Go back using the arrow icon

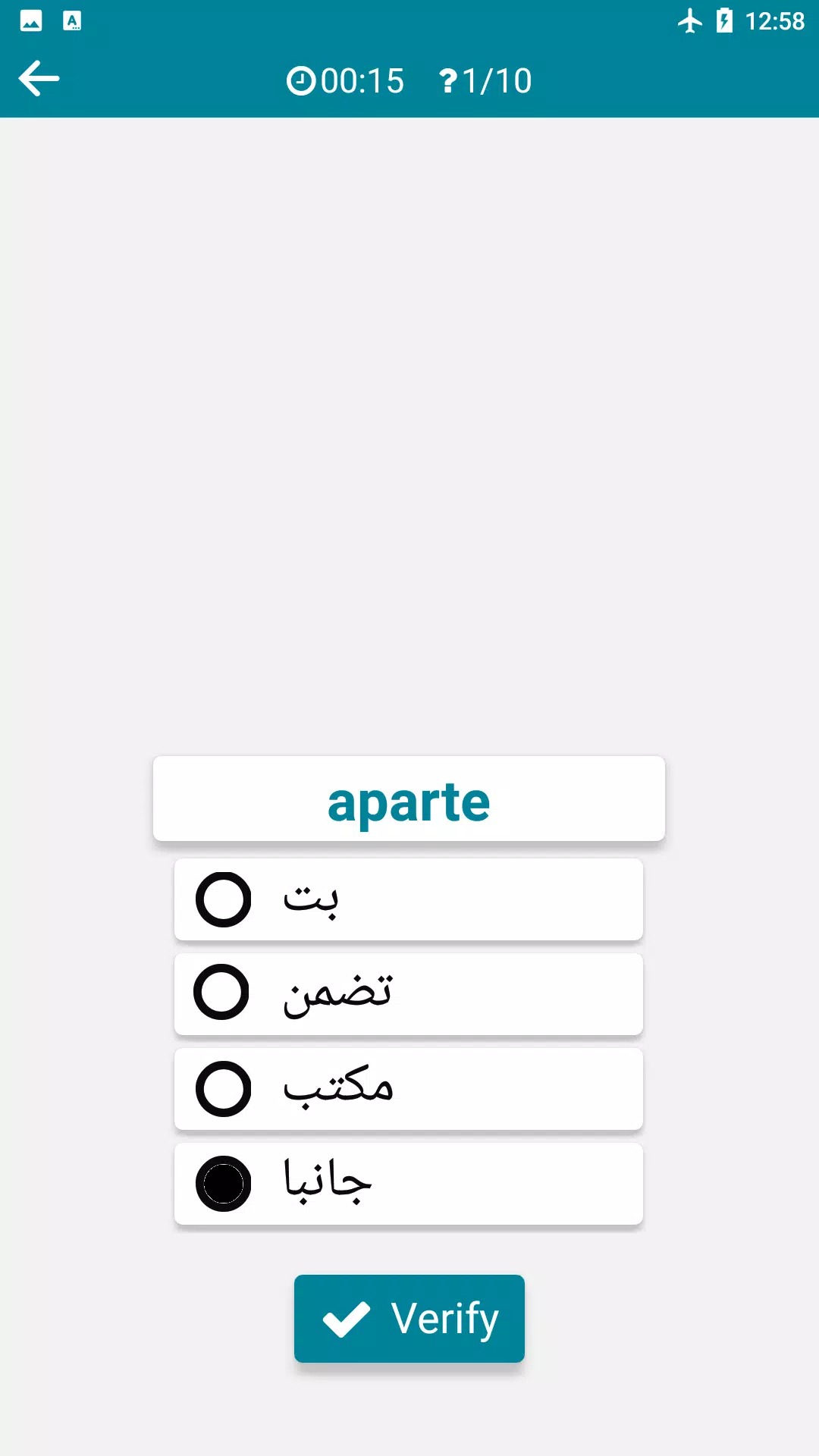[39, 79]
